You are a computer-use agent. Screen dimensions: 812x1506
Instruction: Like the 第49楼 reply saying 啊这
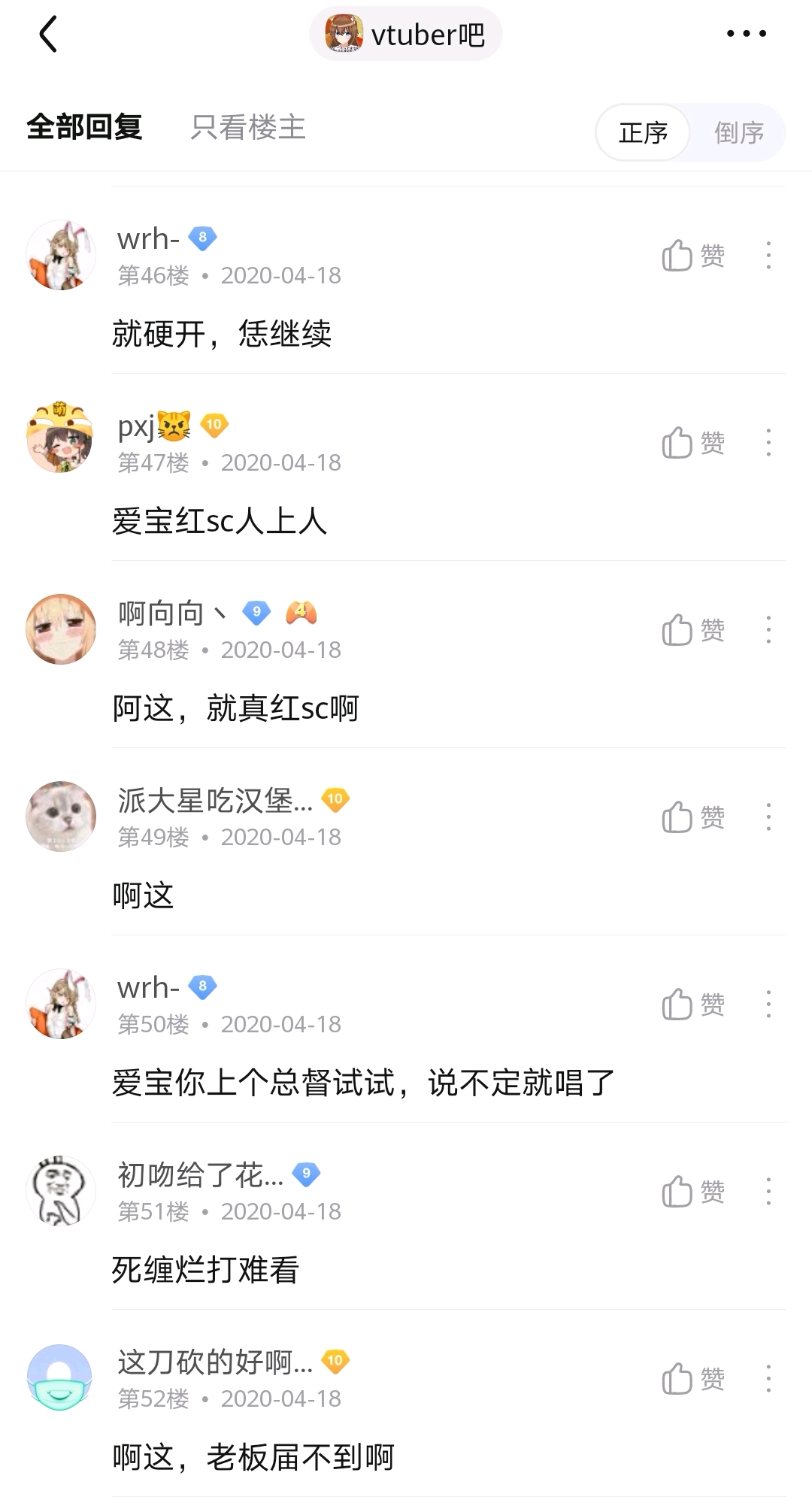692,817
